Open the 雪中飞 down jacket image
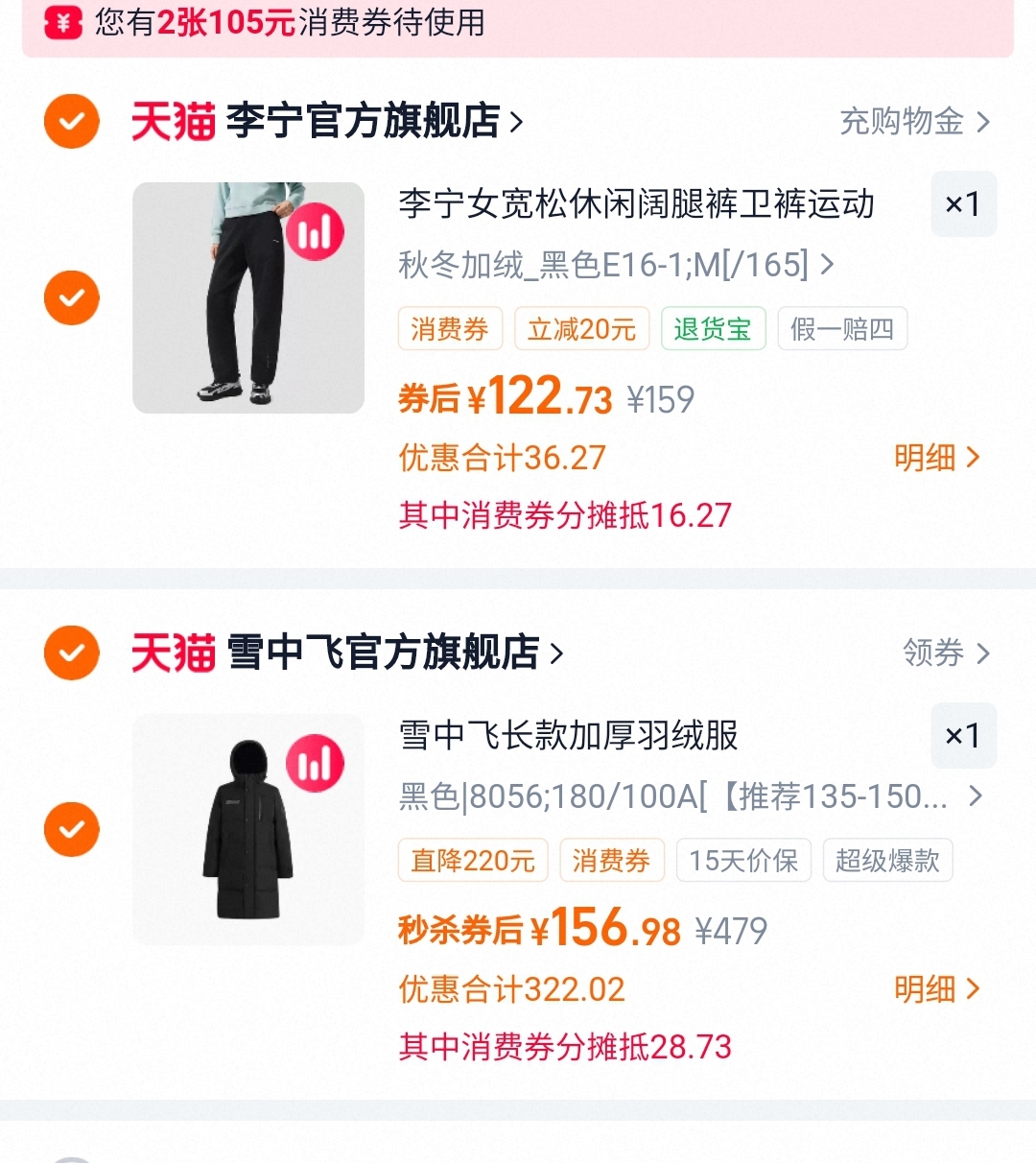 (x=248, y=829)
